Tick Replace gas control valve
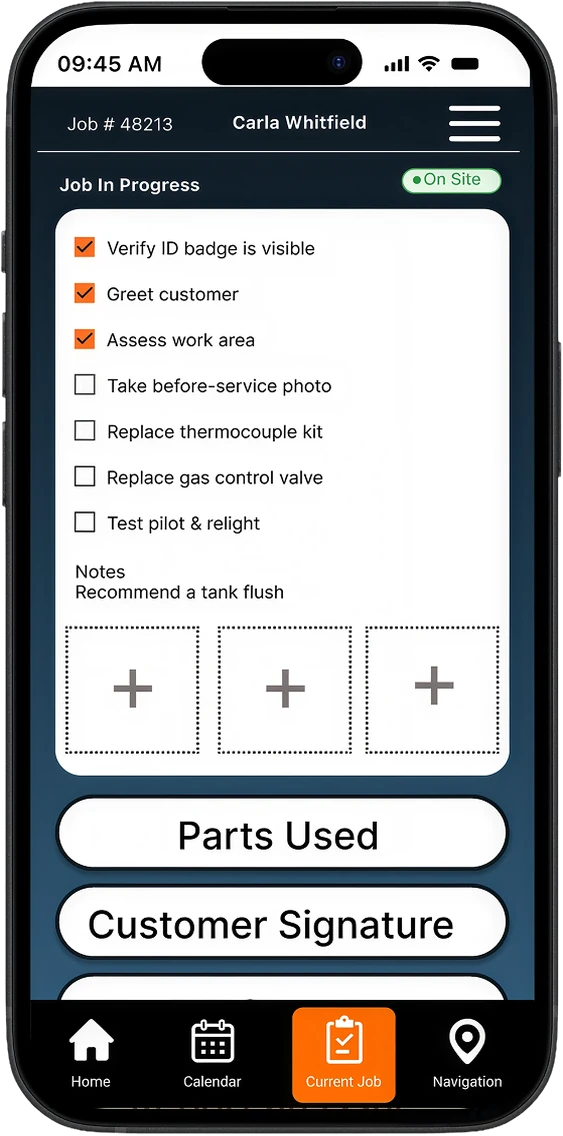 point(85,476)
